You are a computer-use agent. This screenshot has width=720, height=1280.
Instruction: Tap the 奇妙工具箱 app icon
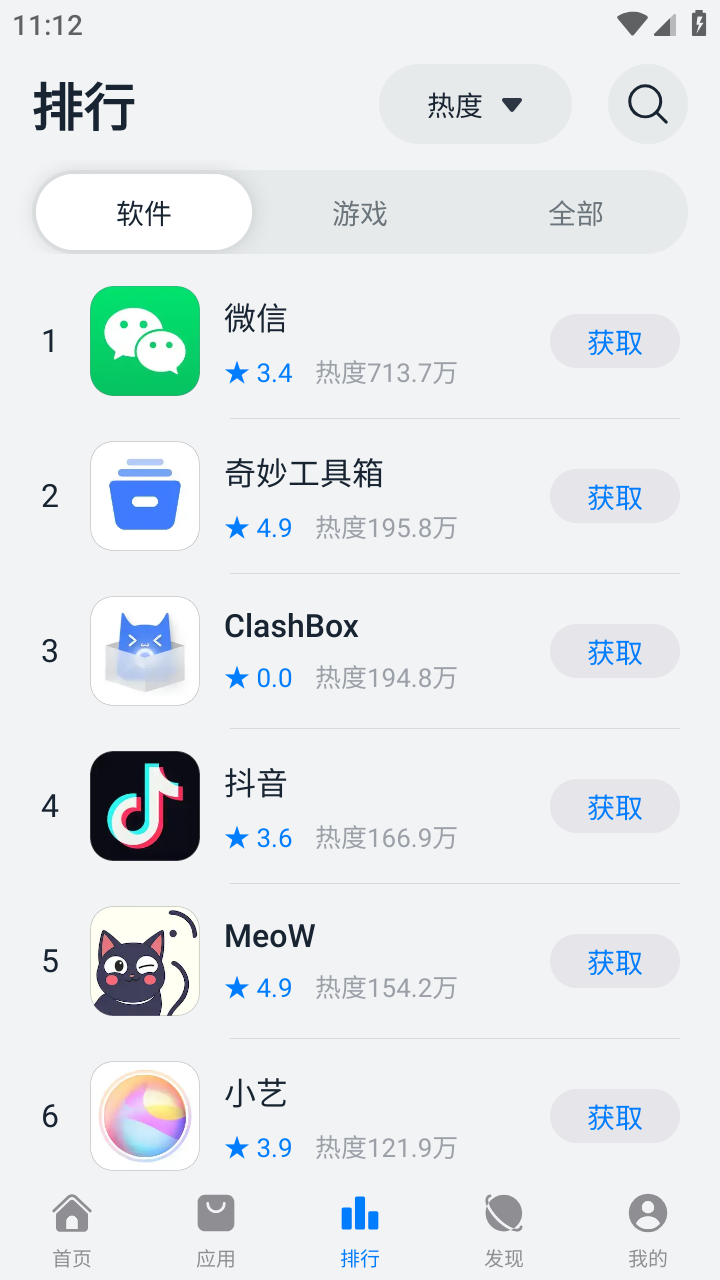(x=144, y=496)
